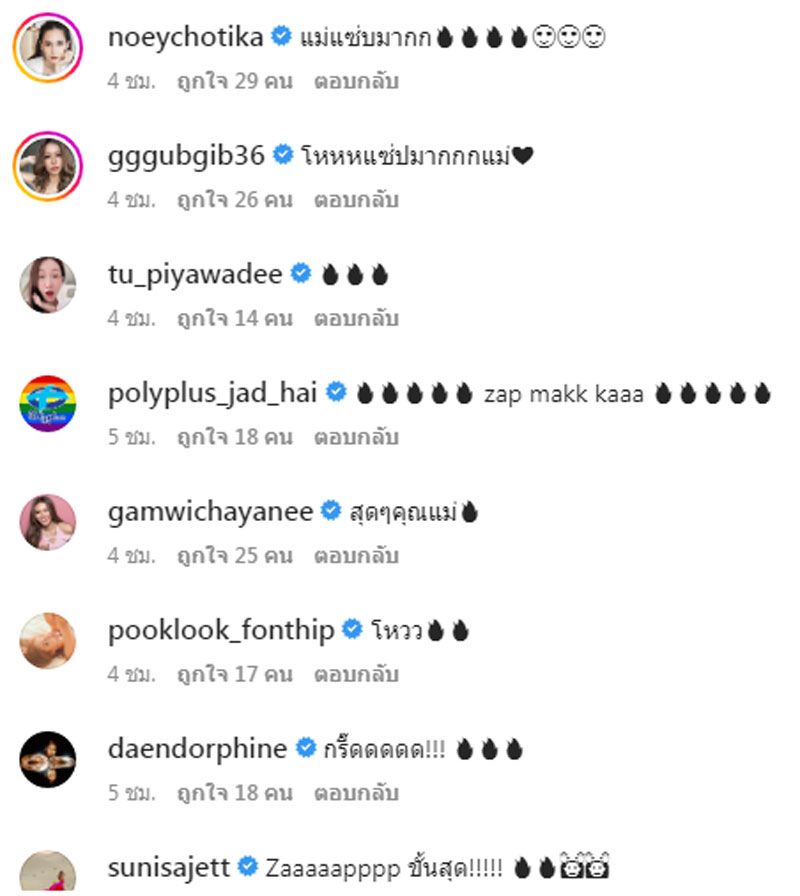Reply to daendorphine's comment

356,793
